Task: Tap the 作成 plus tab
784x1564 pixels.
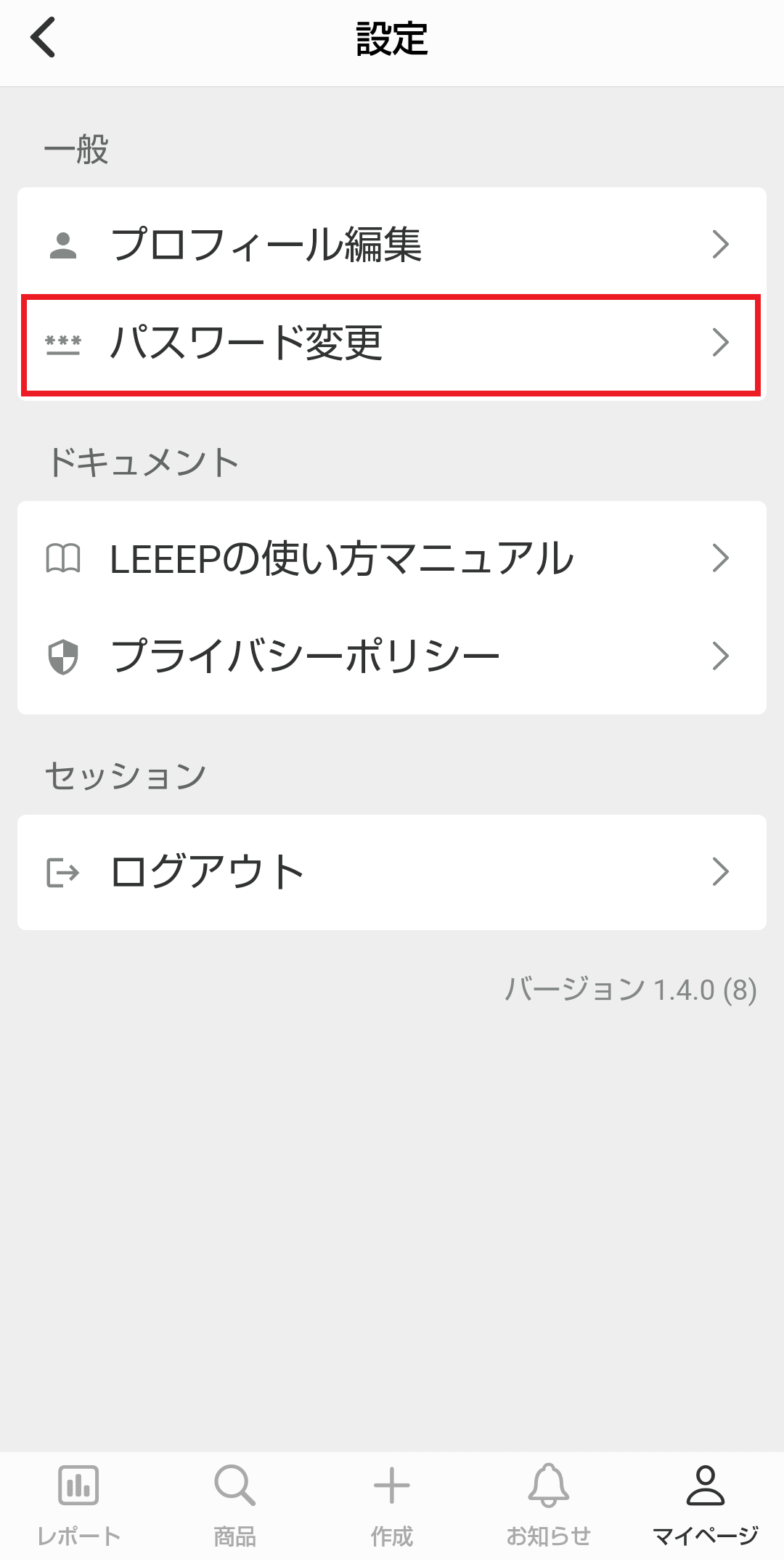Action: [392, 1506]
